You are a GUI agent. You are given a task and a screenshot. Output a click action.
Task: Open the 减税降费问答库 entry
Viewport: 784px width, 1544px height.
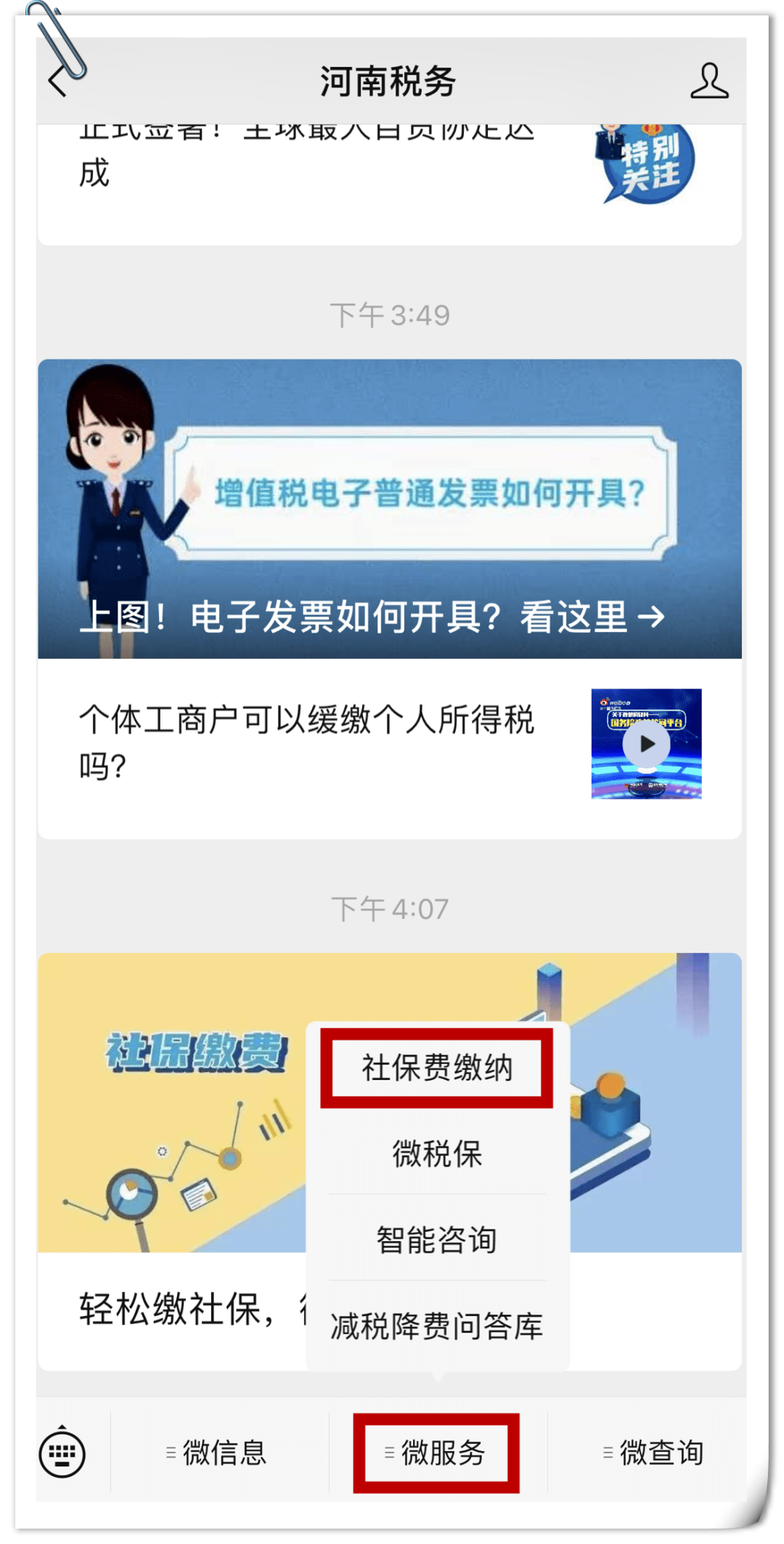pos(437,1325)
